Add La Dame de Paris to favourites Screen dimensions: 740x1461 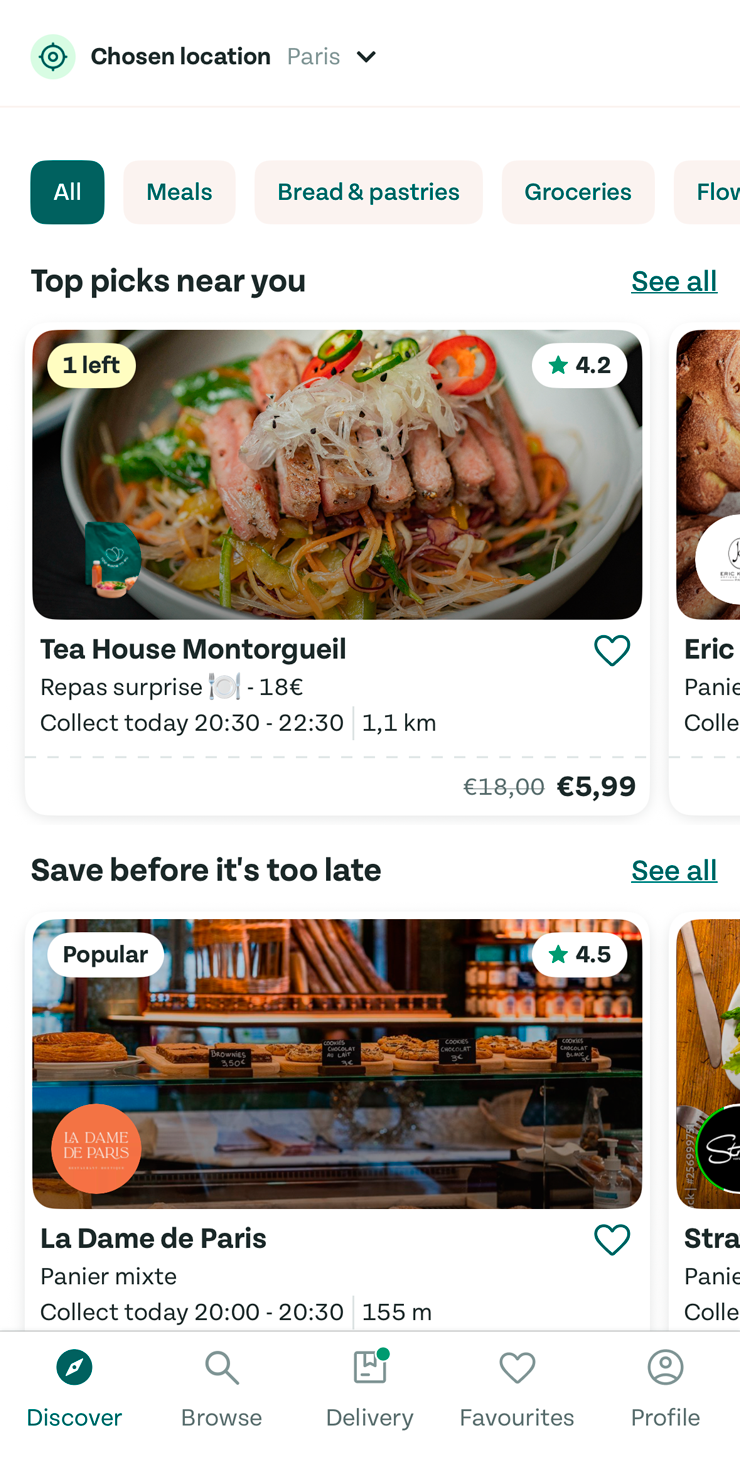click(x=611, y=1240)
